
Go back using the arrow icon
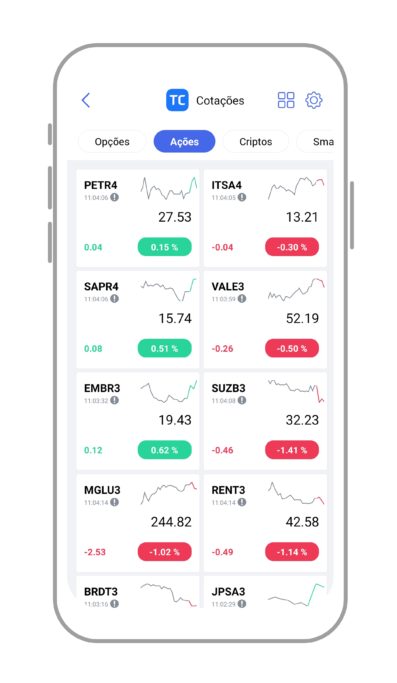point(86,100)
